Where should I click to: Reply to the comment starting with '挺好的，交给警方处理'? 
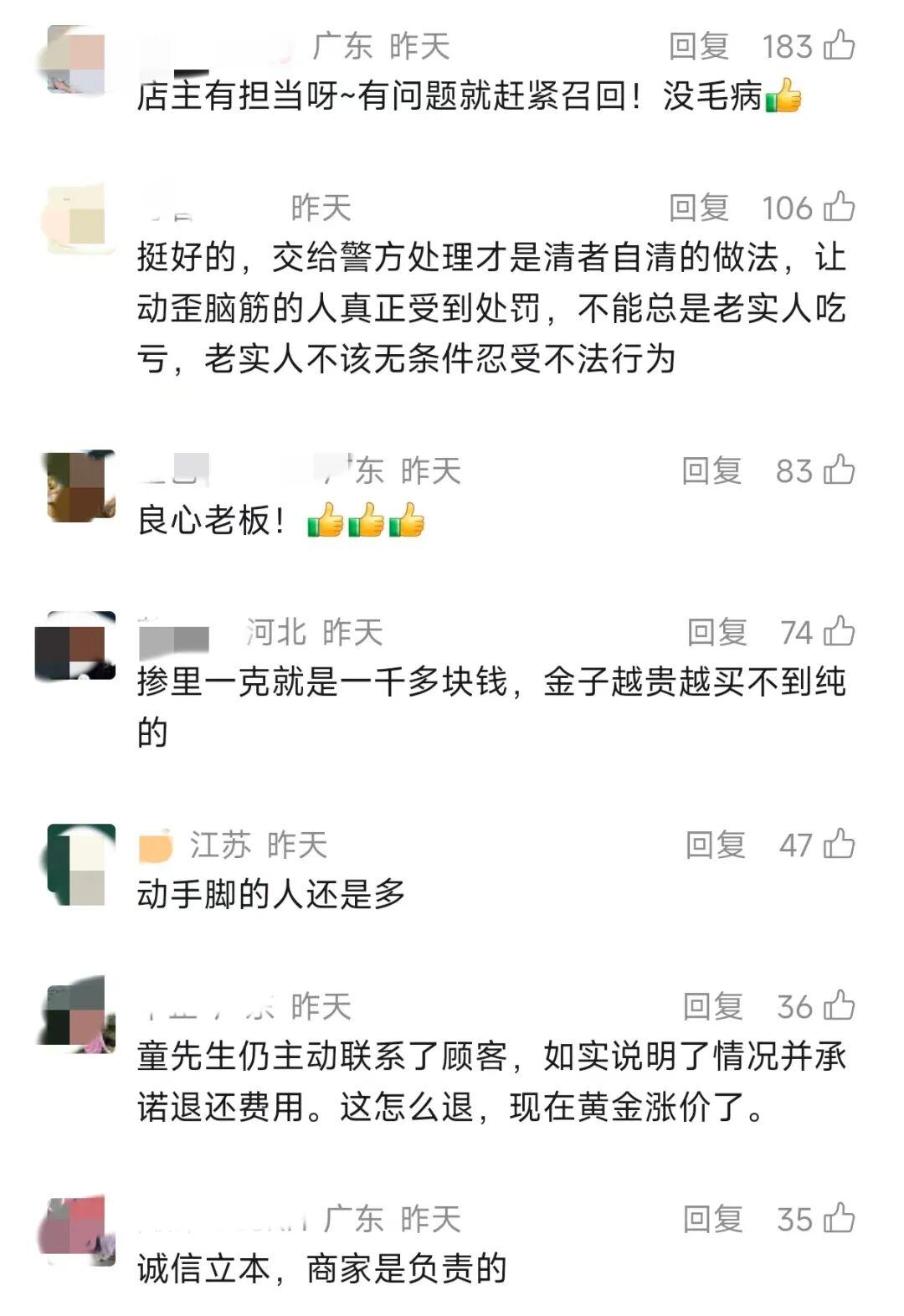click(x=698, y=208)
